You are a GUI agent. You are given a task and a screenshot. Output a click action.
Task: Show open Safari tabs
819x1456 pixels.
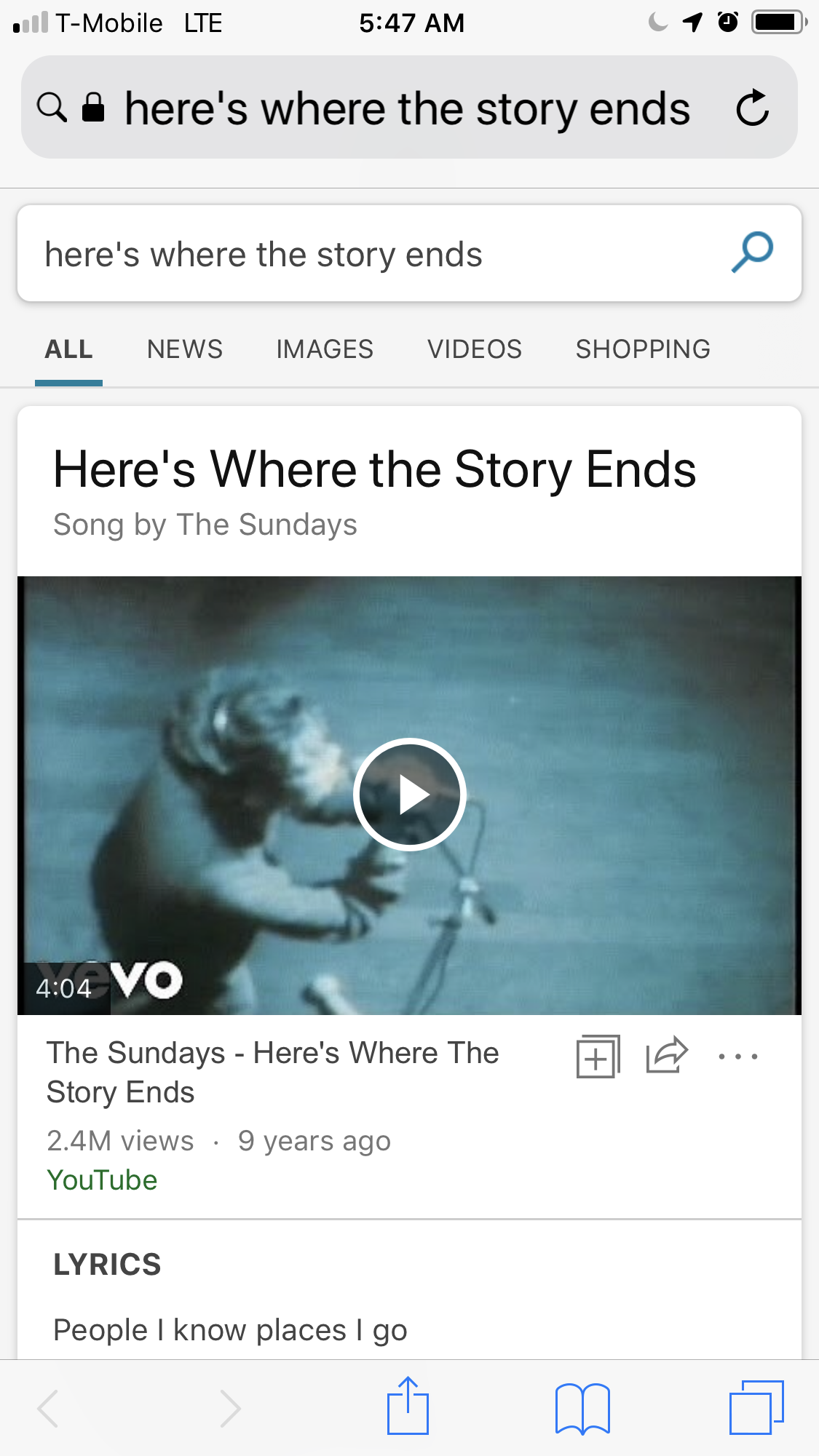[x=756, y=1407]
